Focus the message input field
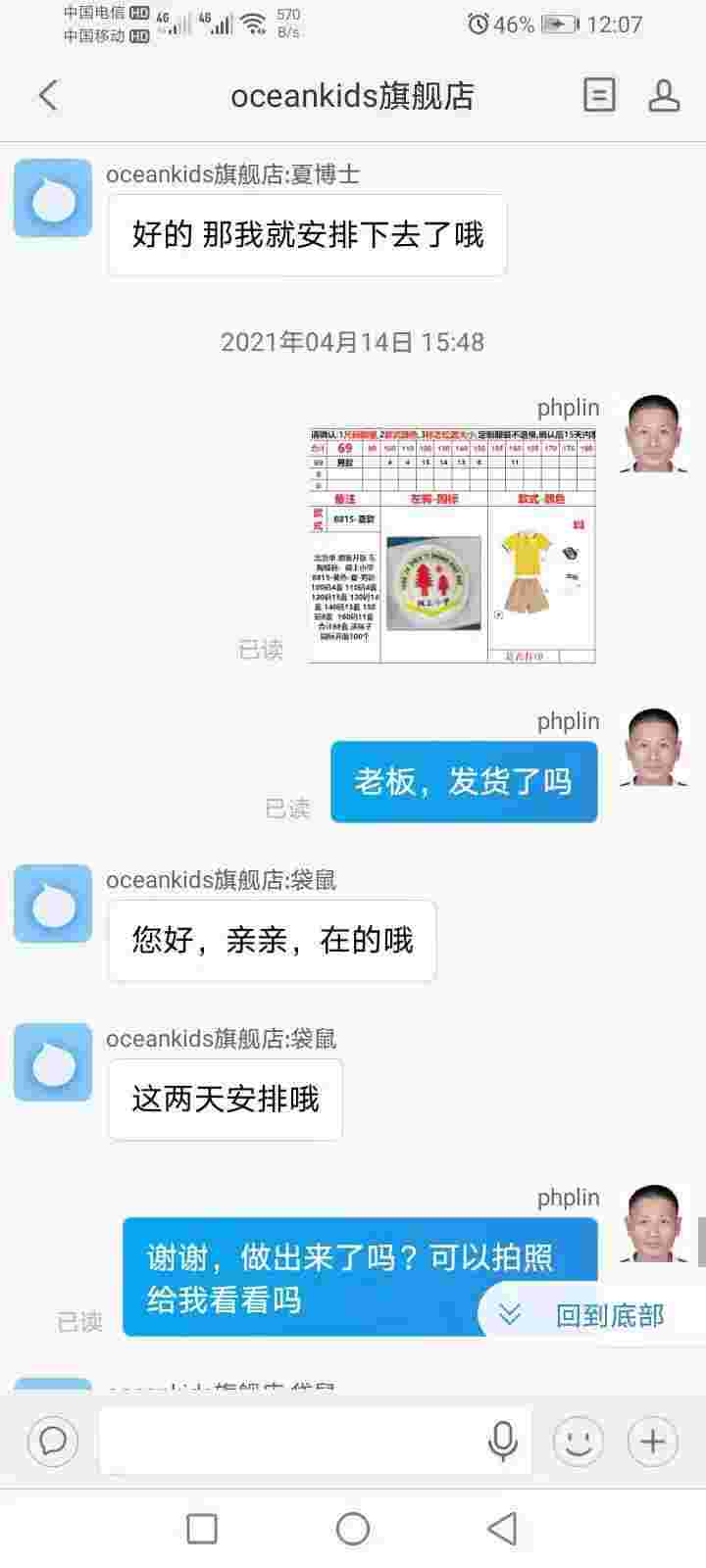Viewport: 706px width, 1568px height. click(292, 1441)
